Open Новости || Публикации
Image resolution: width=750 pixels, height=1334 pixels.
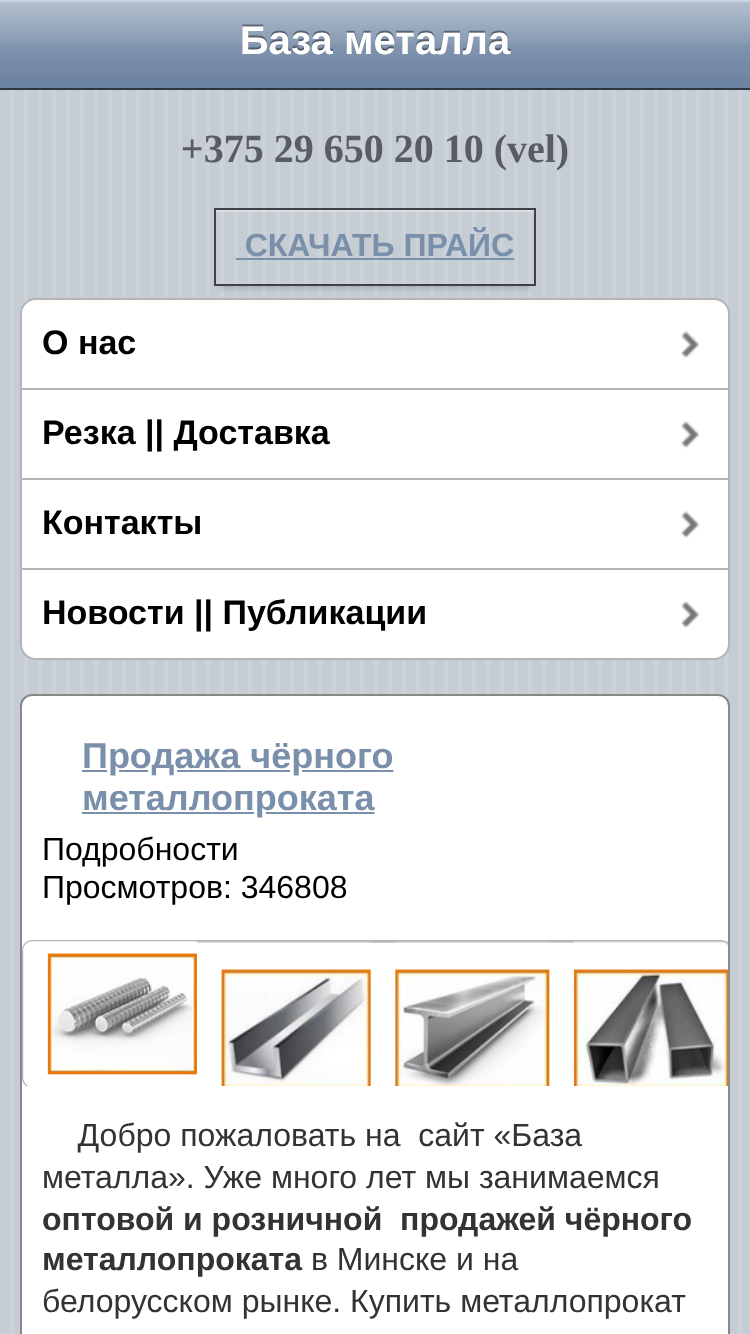click(x=375, y=614)
